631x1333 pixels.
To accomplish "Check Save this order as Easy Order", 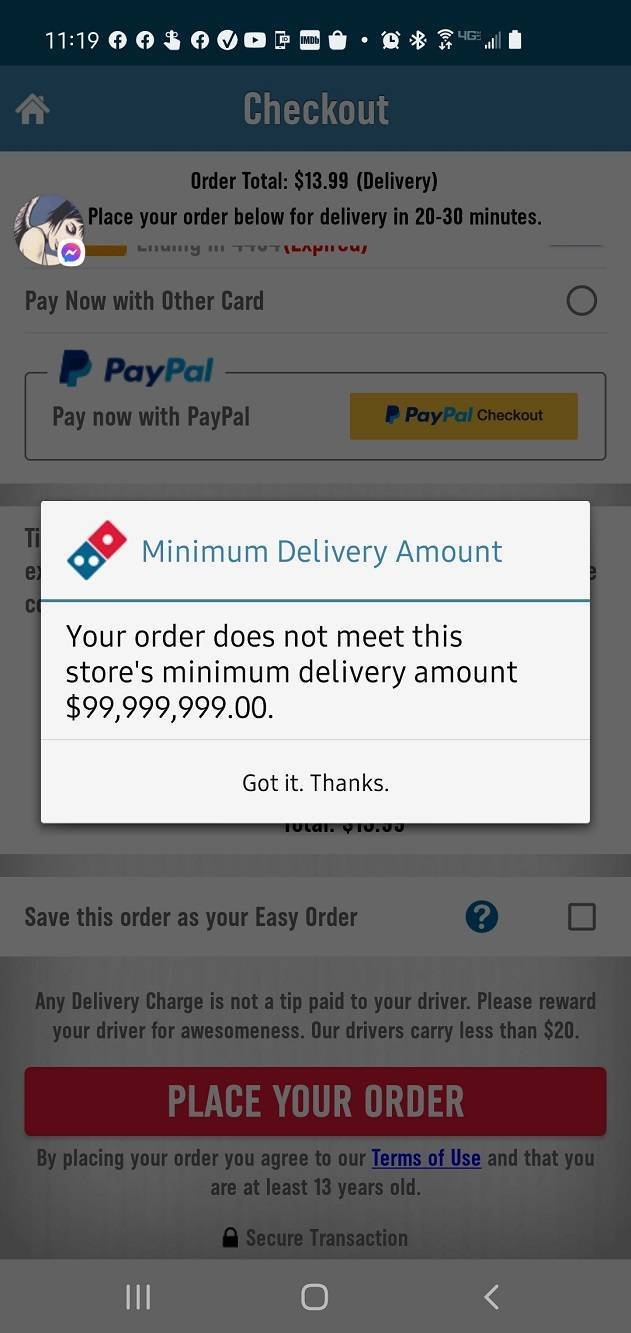I will [581, 917].
